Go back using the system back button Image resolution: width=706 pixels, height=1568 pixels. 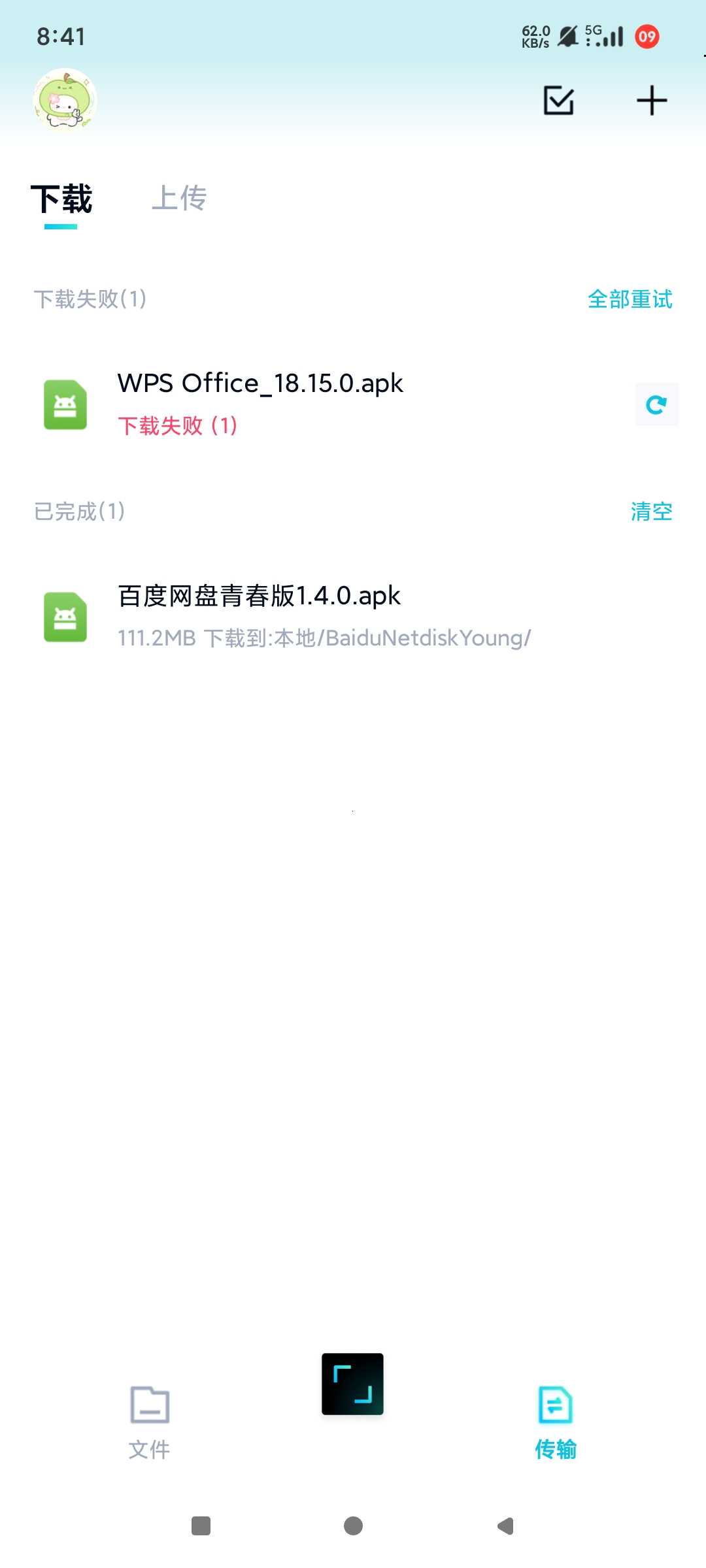(x=505, y=1526)
